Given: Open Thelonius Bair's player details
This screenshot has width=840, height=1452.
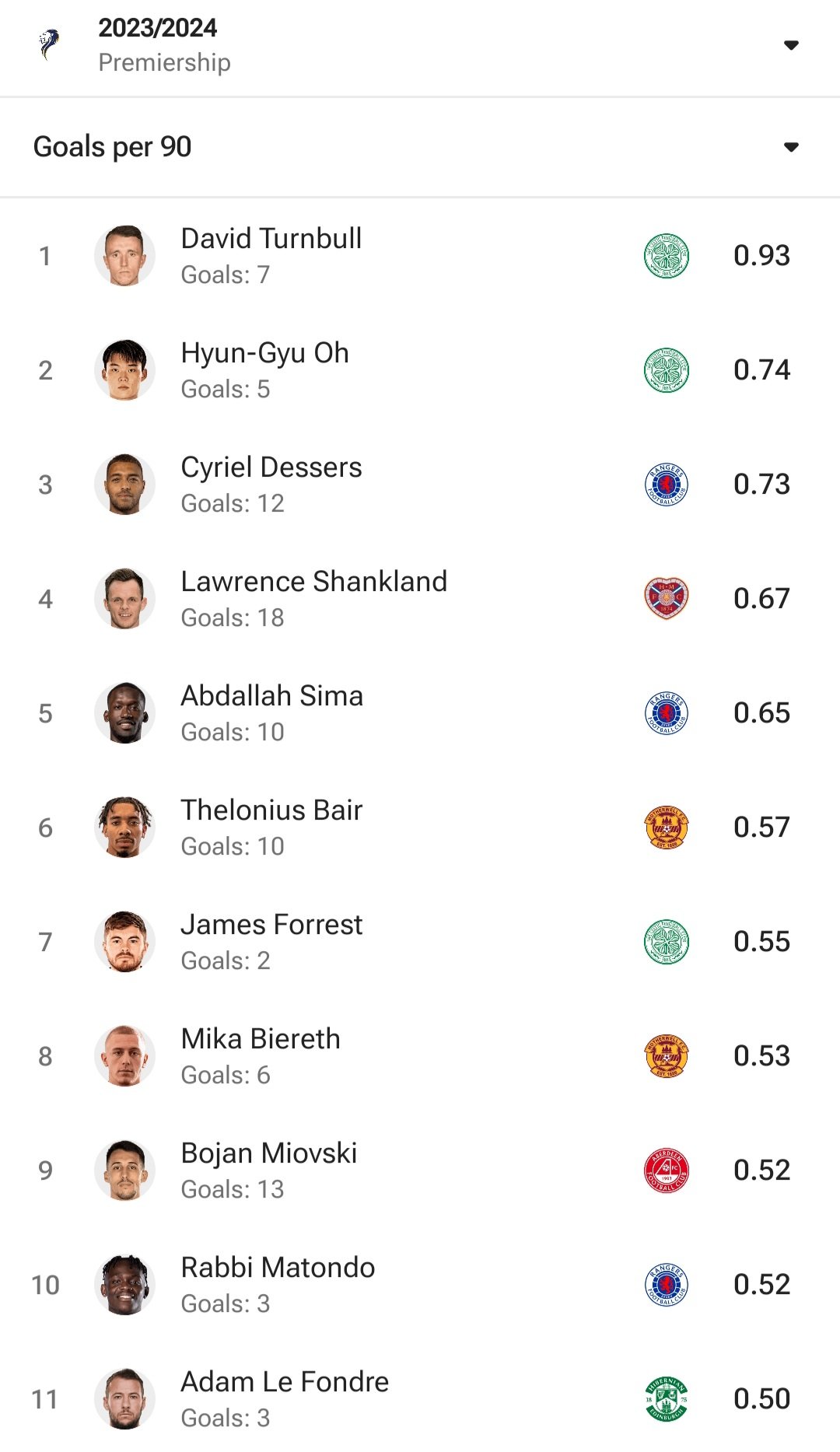Looking at the screenshot, I should (x=420, y=827).
